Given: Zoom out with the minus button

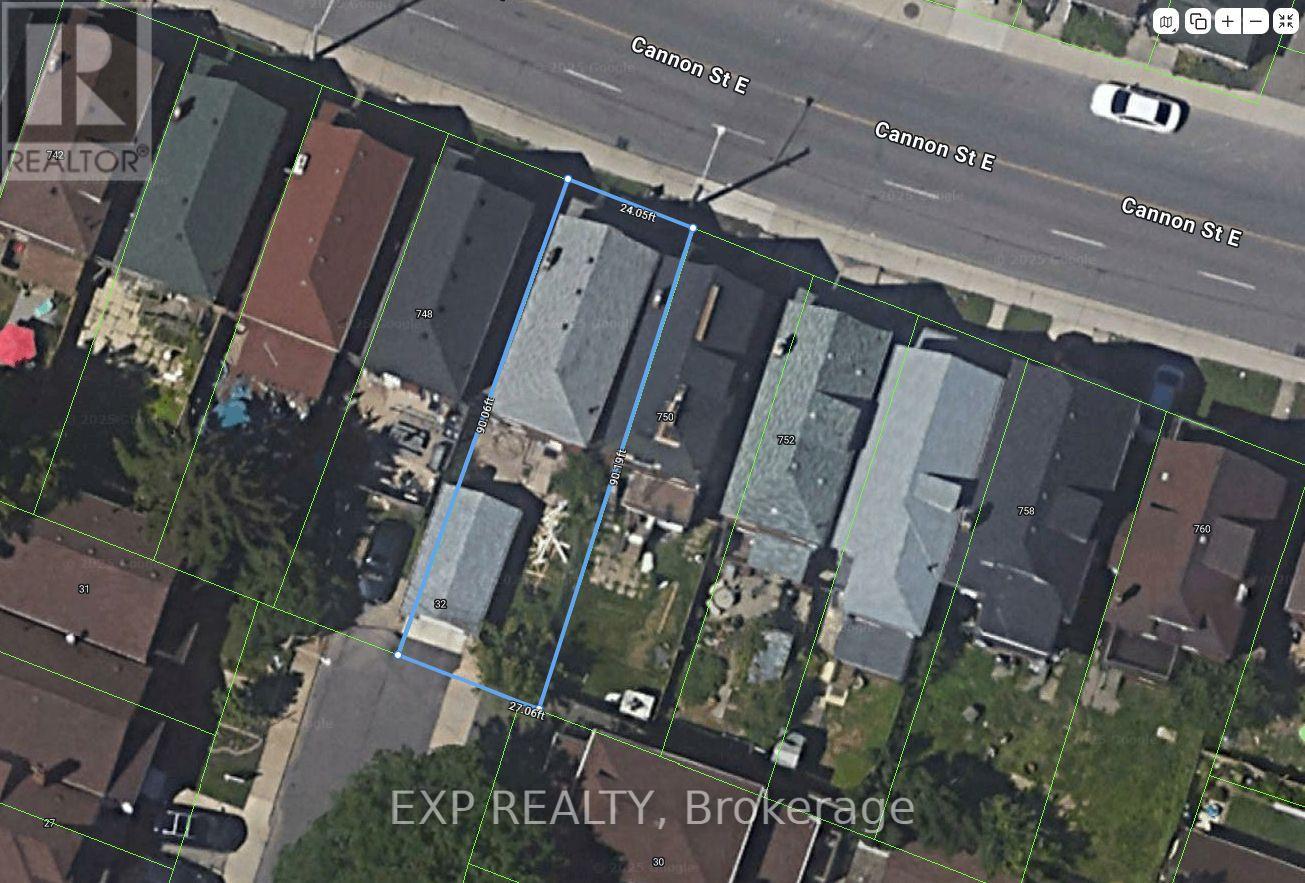Looking at the screenshot, I should click(x=1256, y=22).
